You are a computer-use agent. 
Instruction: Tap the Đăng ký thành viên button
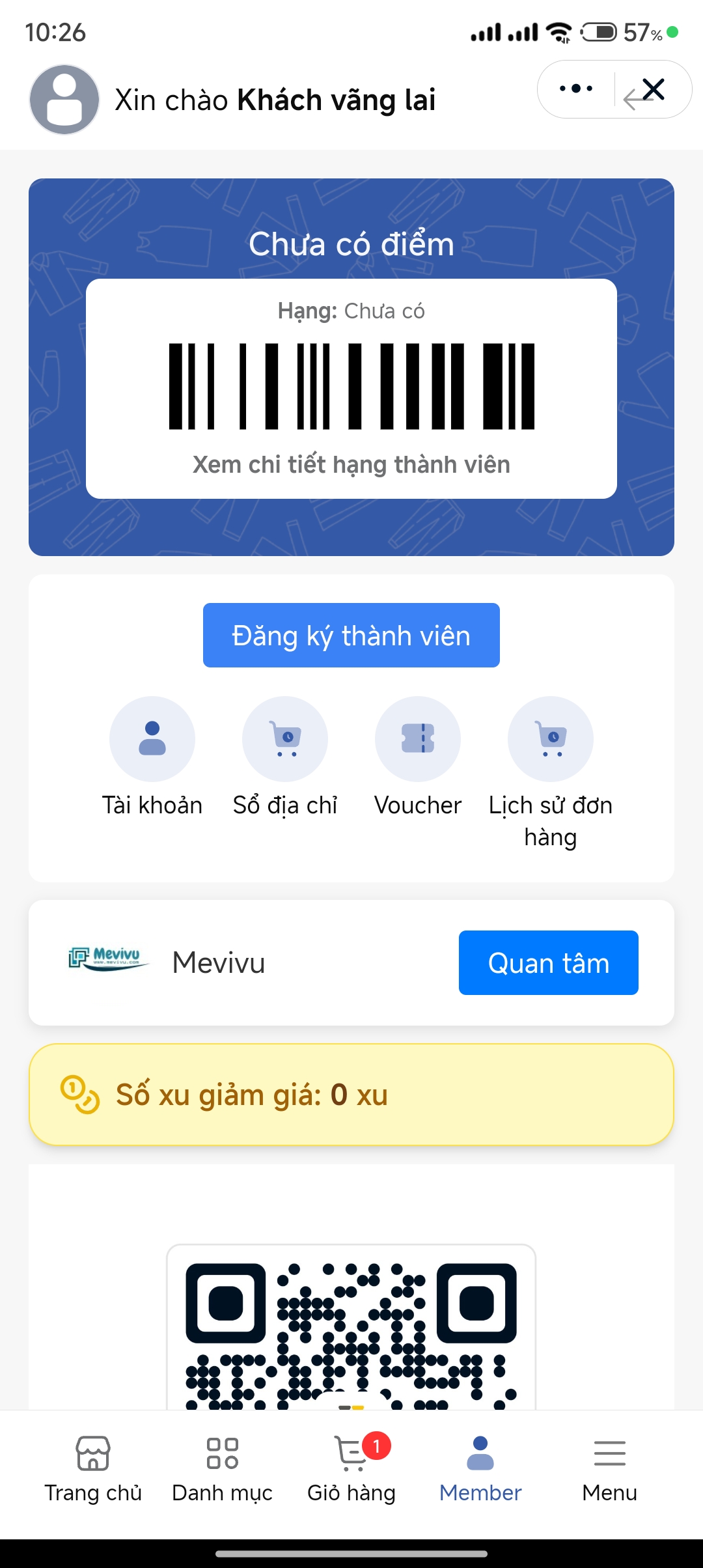351,636
